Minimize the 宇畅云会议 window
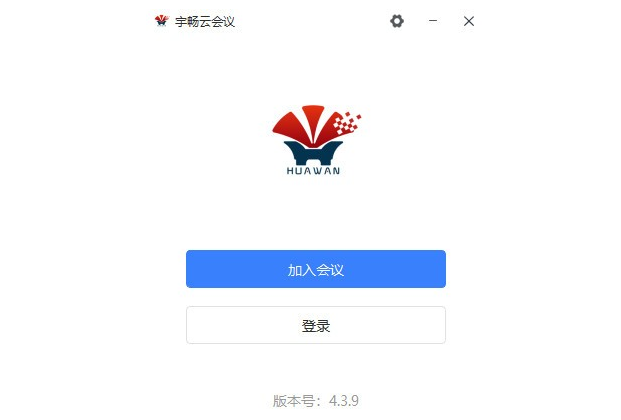The width and height of the screenshot is (621, 420). coord(433,21)
